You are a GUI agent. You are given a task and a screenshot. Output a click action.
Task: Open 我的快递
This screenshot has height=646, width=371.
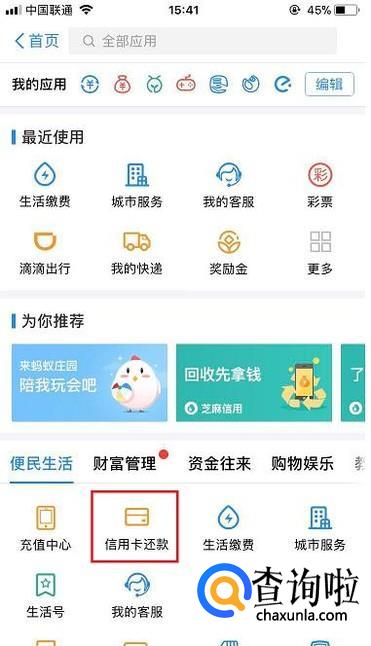pyautogui.click(x=137, y=253)
